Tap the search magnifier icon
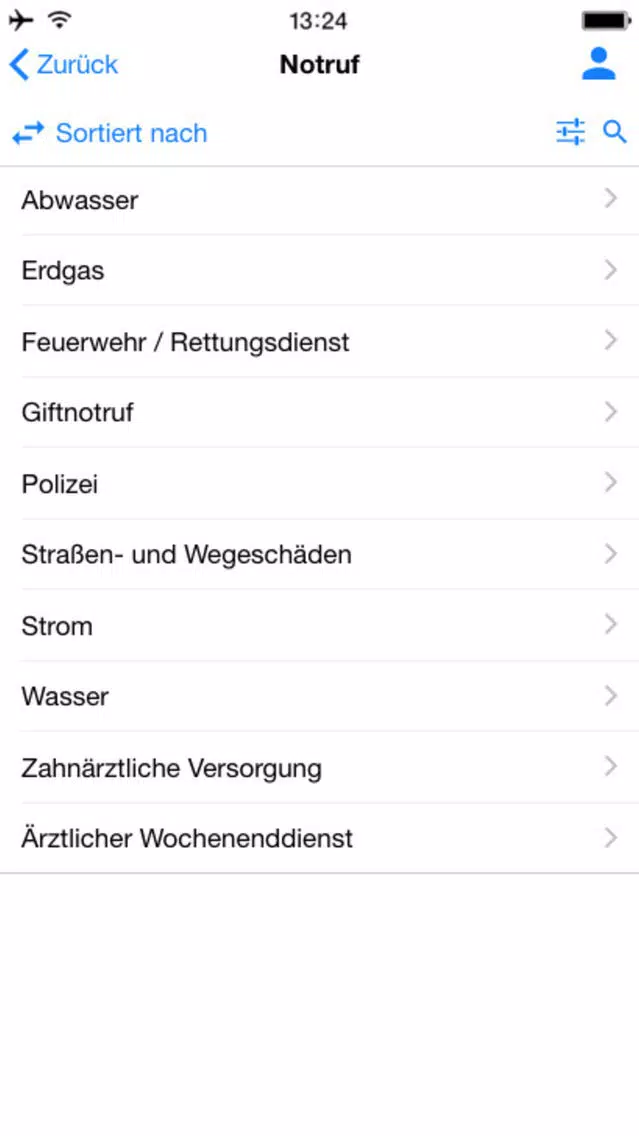Image resolution: width=639 pixels, height=1136 pixels. [614, 132]
